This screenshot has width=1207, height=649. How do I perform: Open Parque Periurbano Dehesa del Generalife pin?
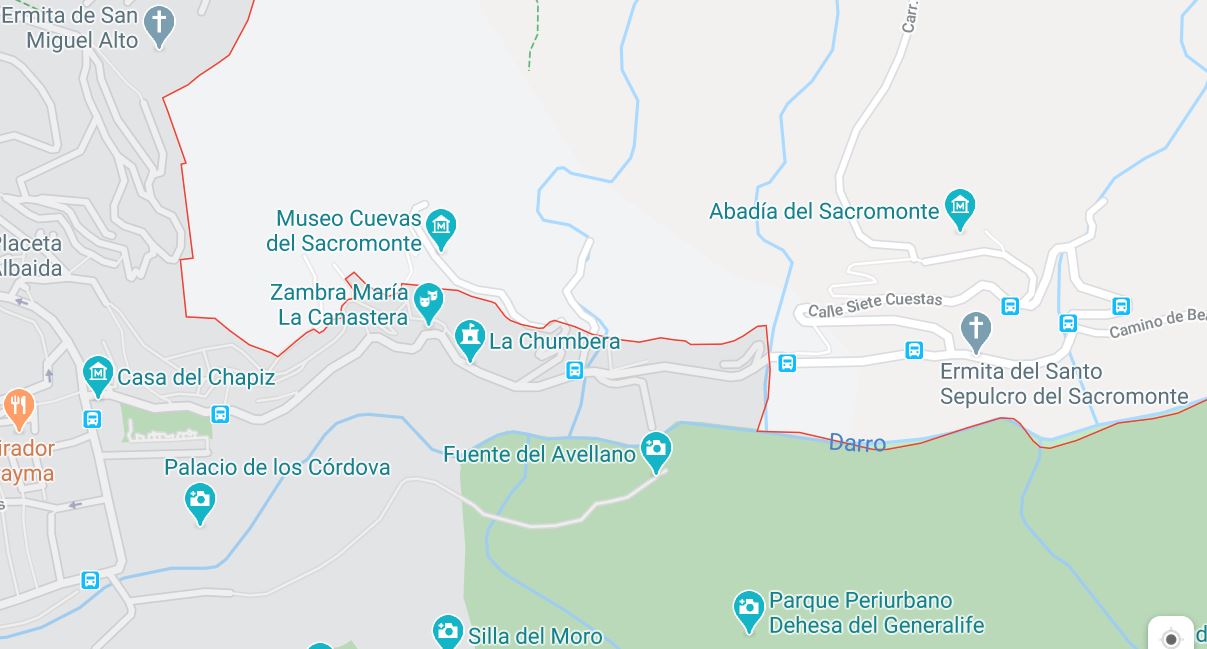coord(748,608)
